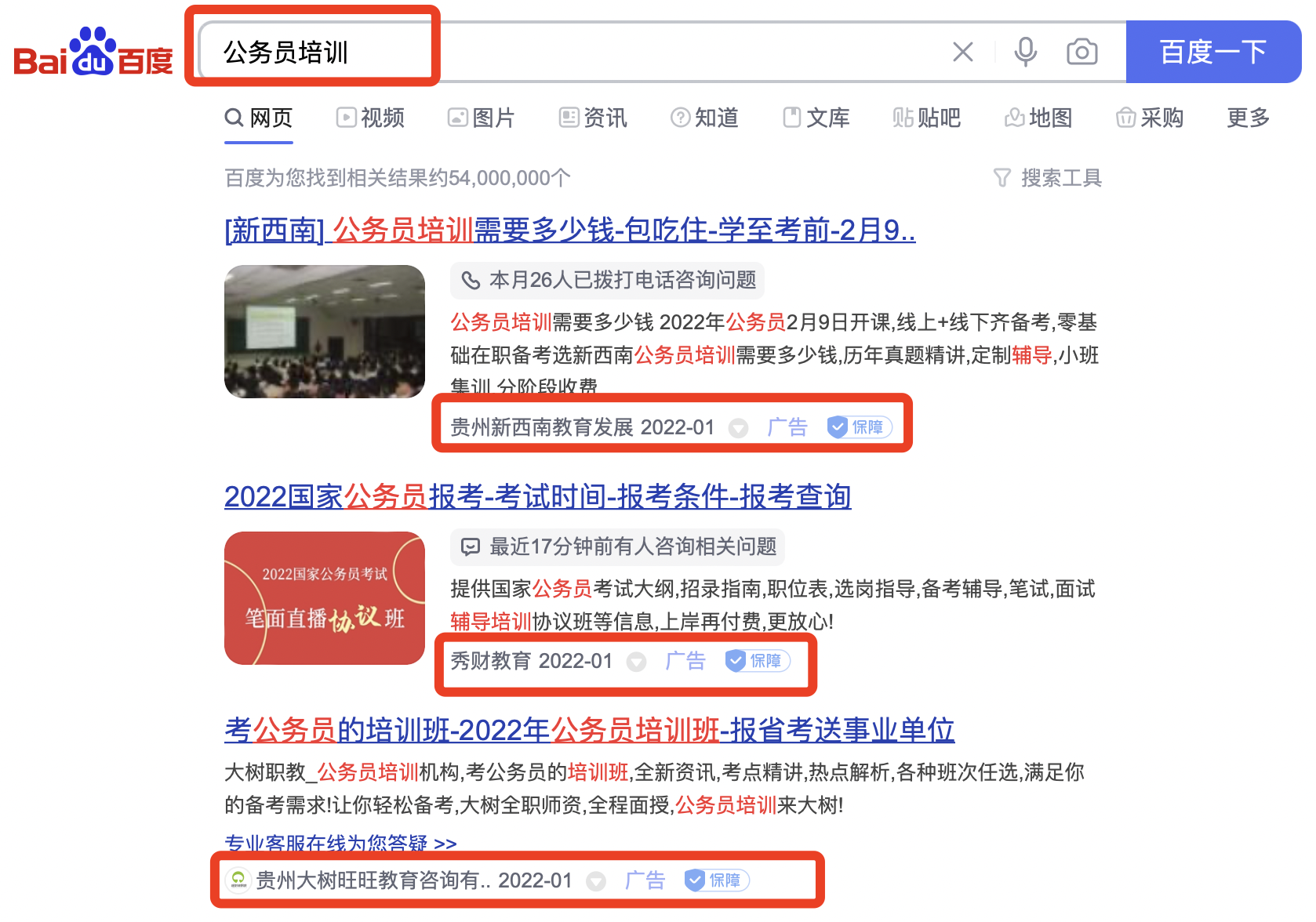1316x922 pixels.
Task: Start voice search with the microphone icon
Action: click(x=1025, y=52)
